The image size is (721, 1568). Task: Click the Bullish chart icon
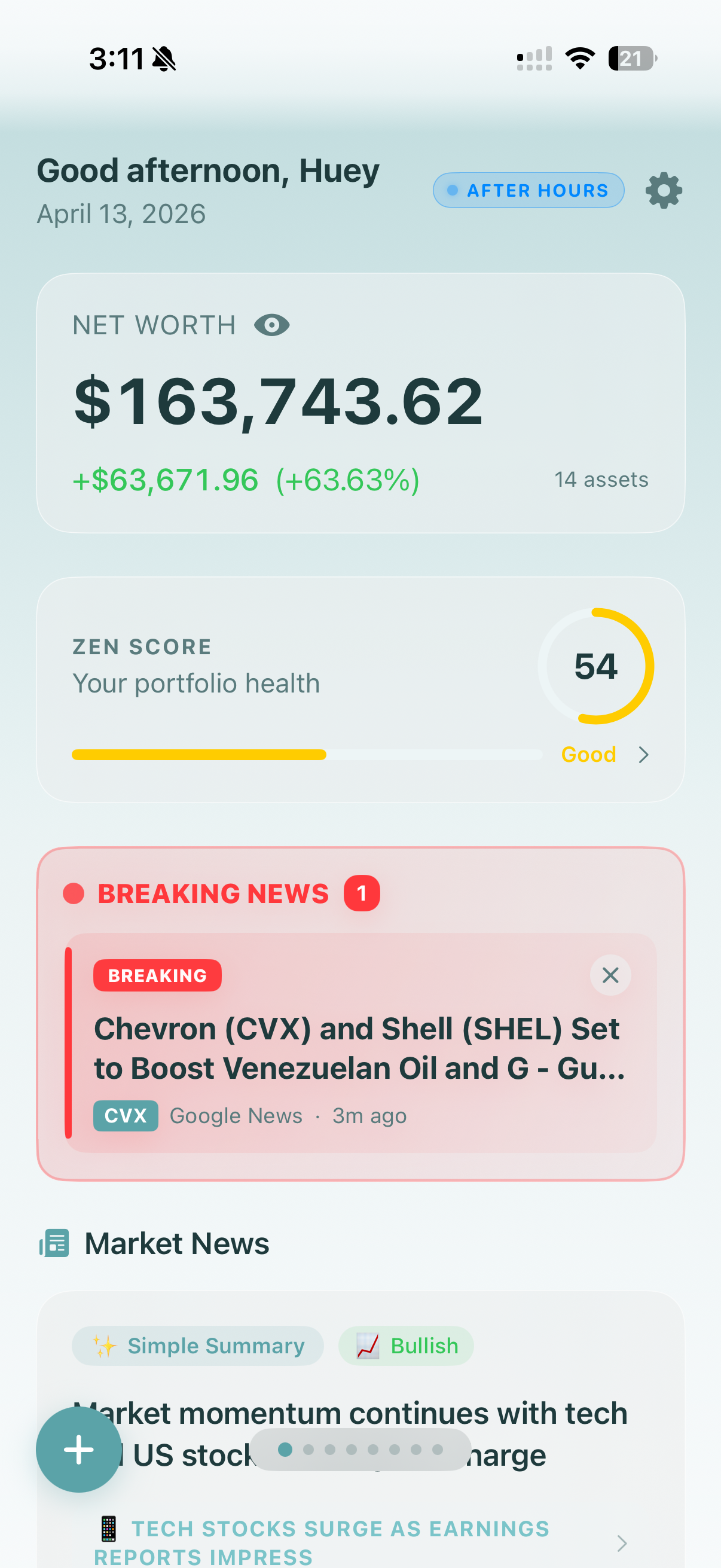(369, 1346)
